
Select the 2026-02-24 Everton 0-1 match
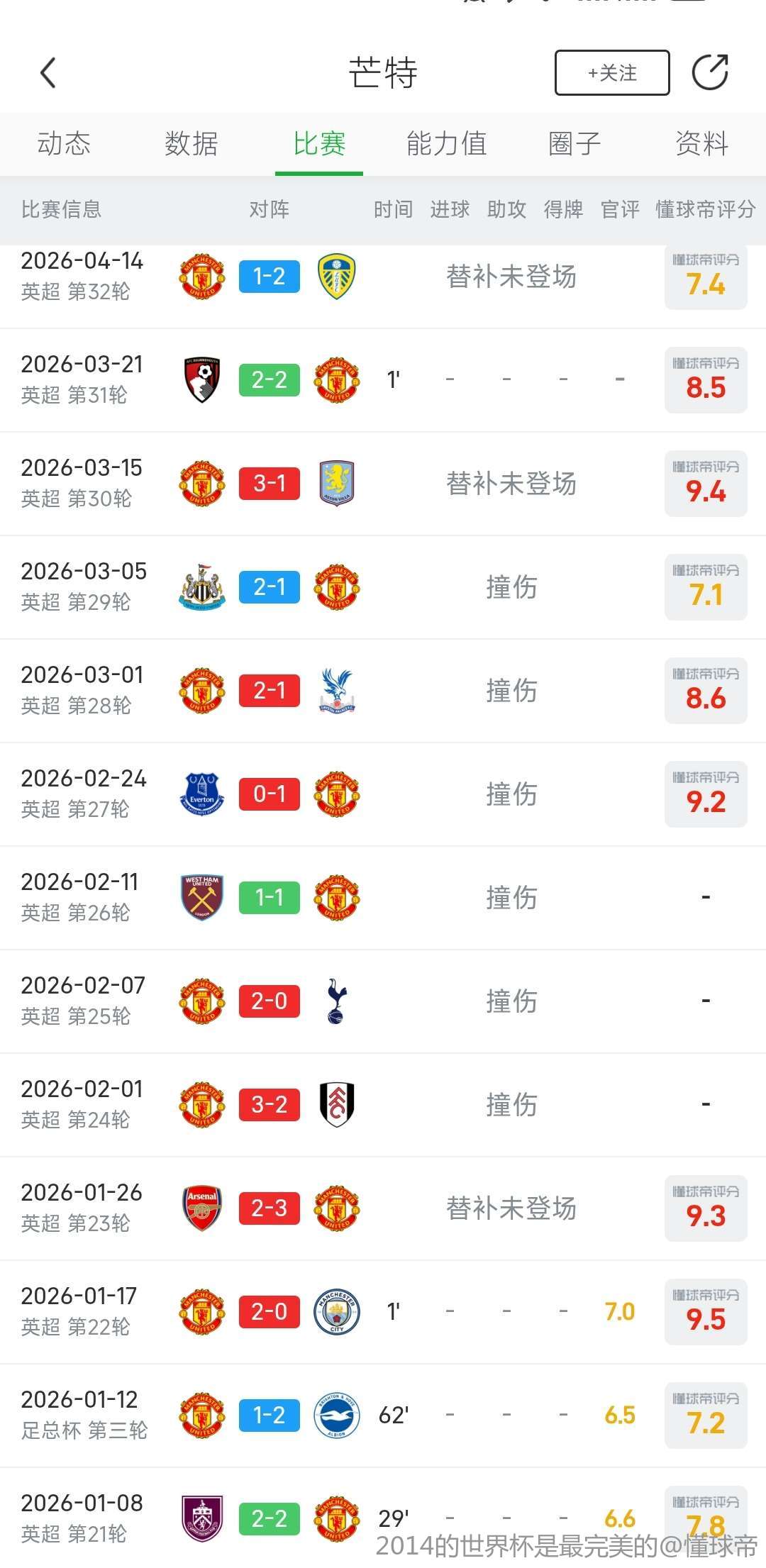pyautogui.click(x=270, y=794)
